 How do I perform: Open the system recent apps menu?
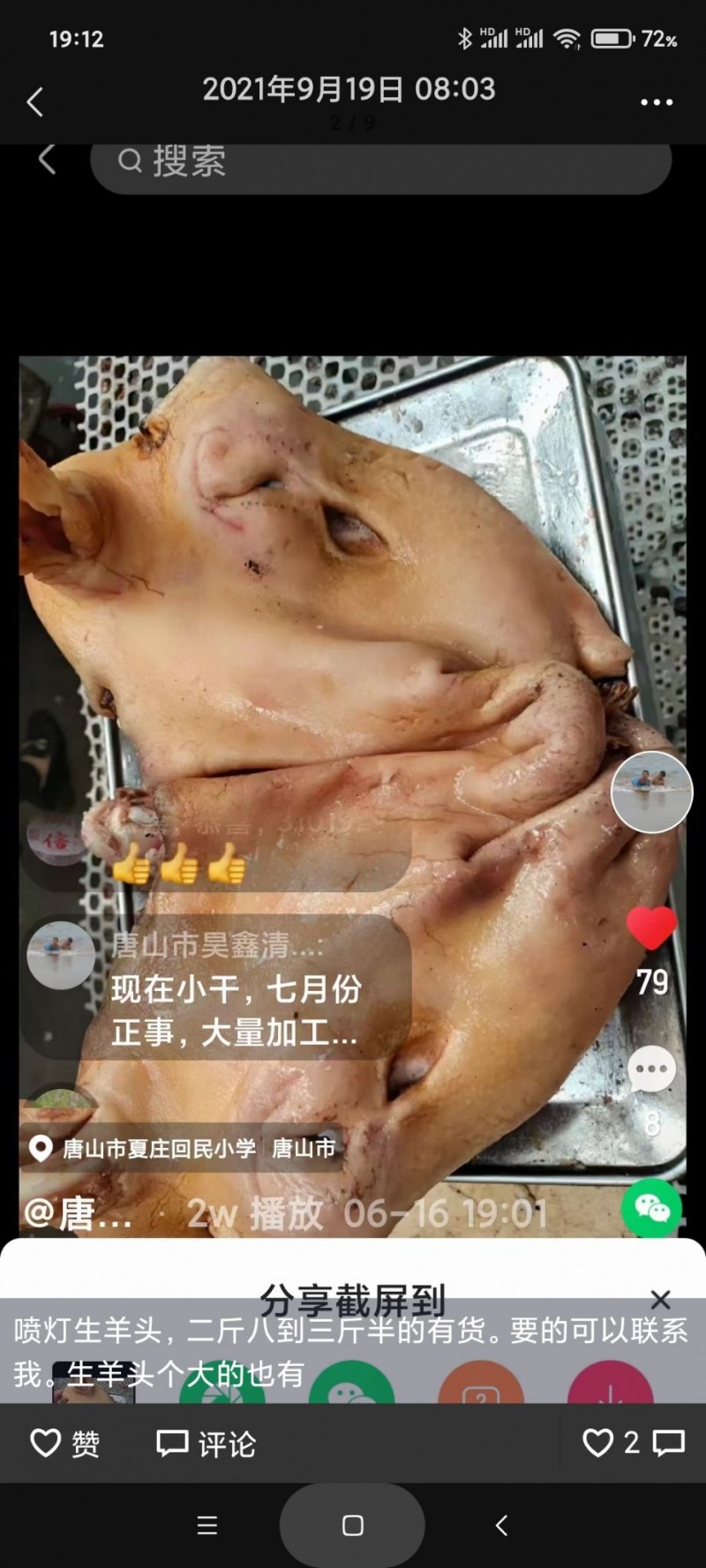(x=207, y=1525)
